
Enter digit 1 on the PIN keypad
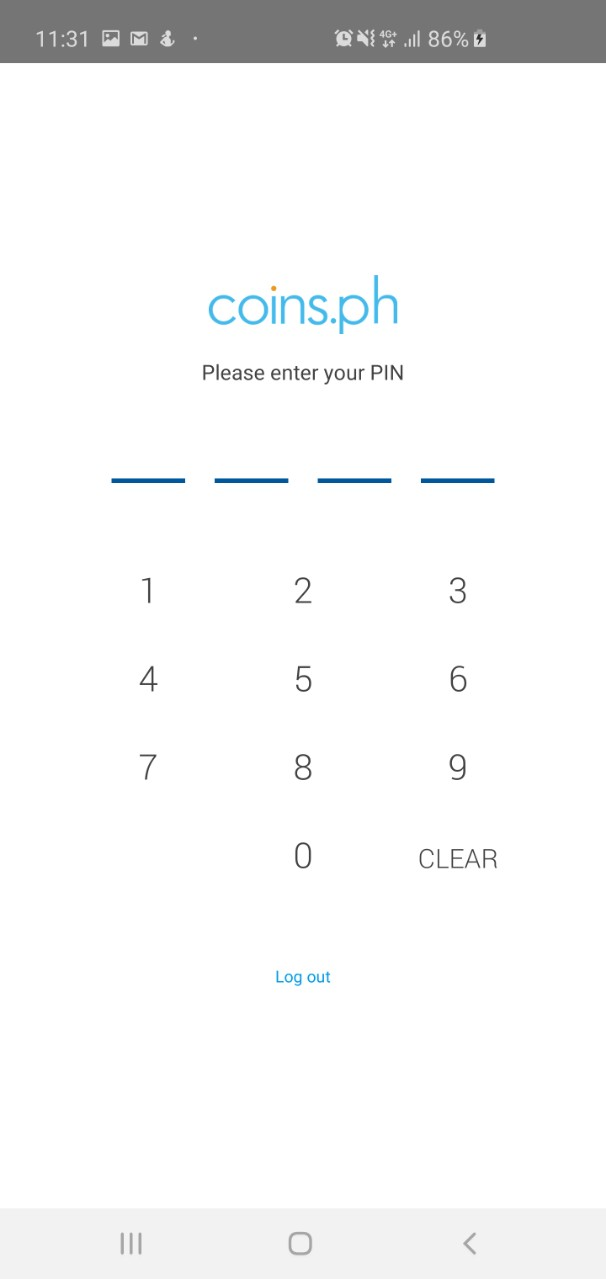(148, 591)
